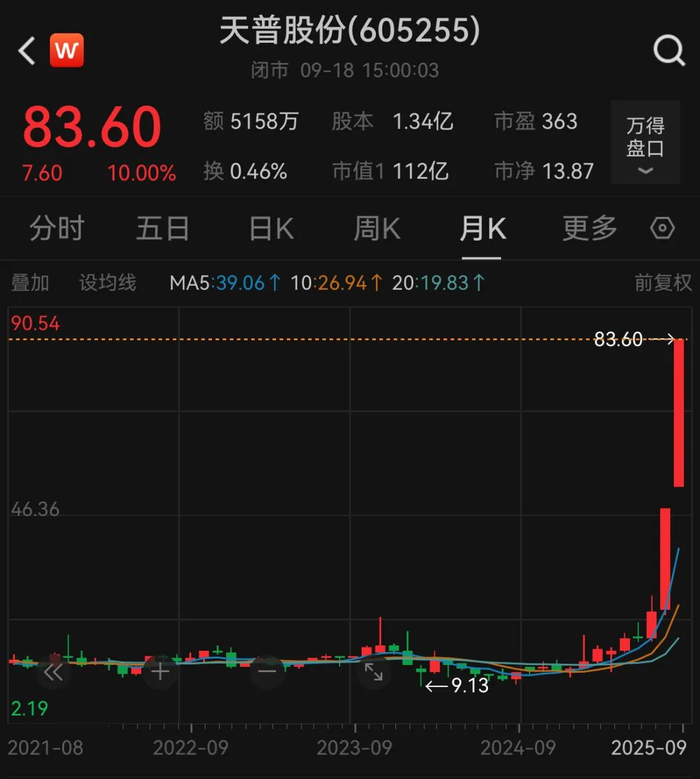700x779 pixels.
Task: Zoom in chart with plus button
Action: (x=160, y=672)
